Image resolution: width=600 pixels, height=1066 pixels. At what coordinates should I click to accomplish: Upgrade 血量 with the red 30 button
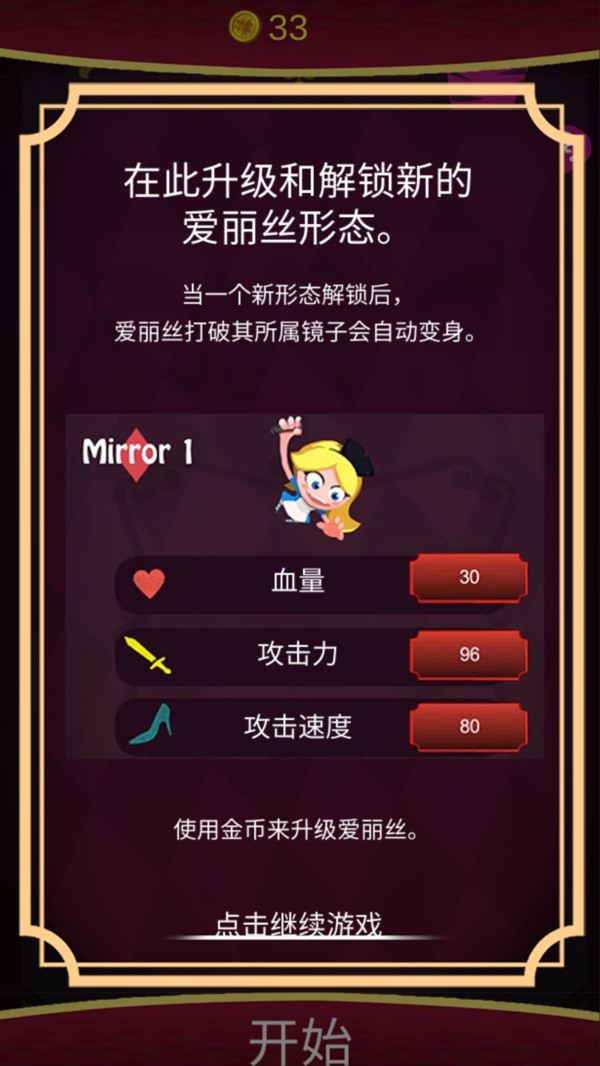pos(468,578)
